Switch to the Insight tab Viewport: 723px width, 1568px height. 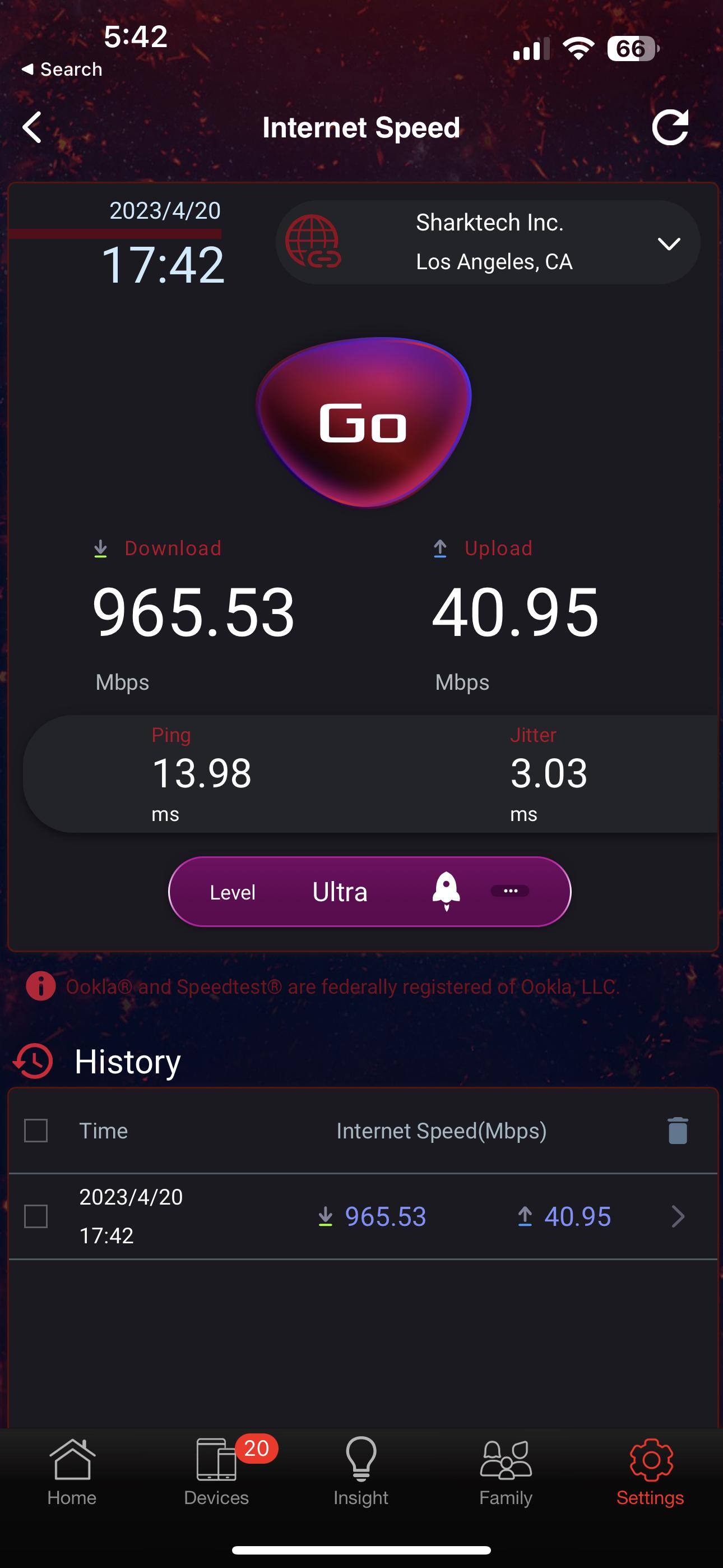click(361, 1472)
